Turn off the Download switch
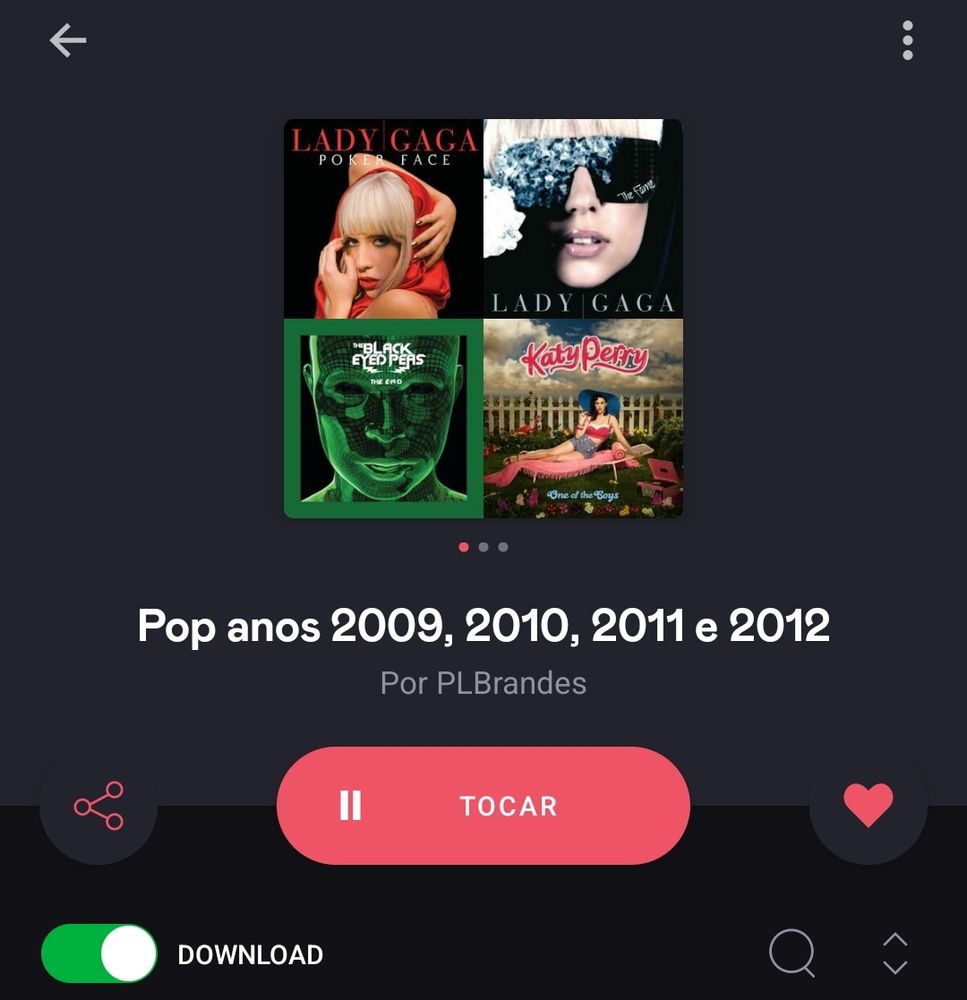 coord(99,953)
